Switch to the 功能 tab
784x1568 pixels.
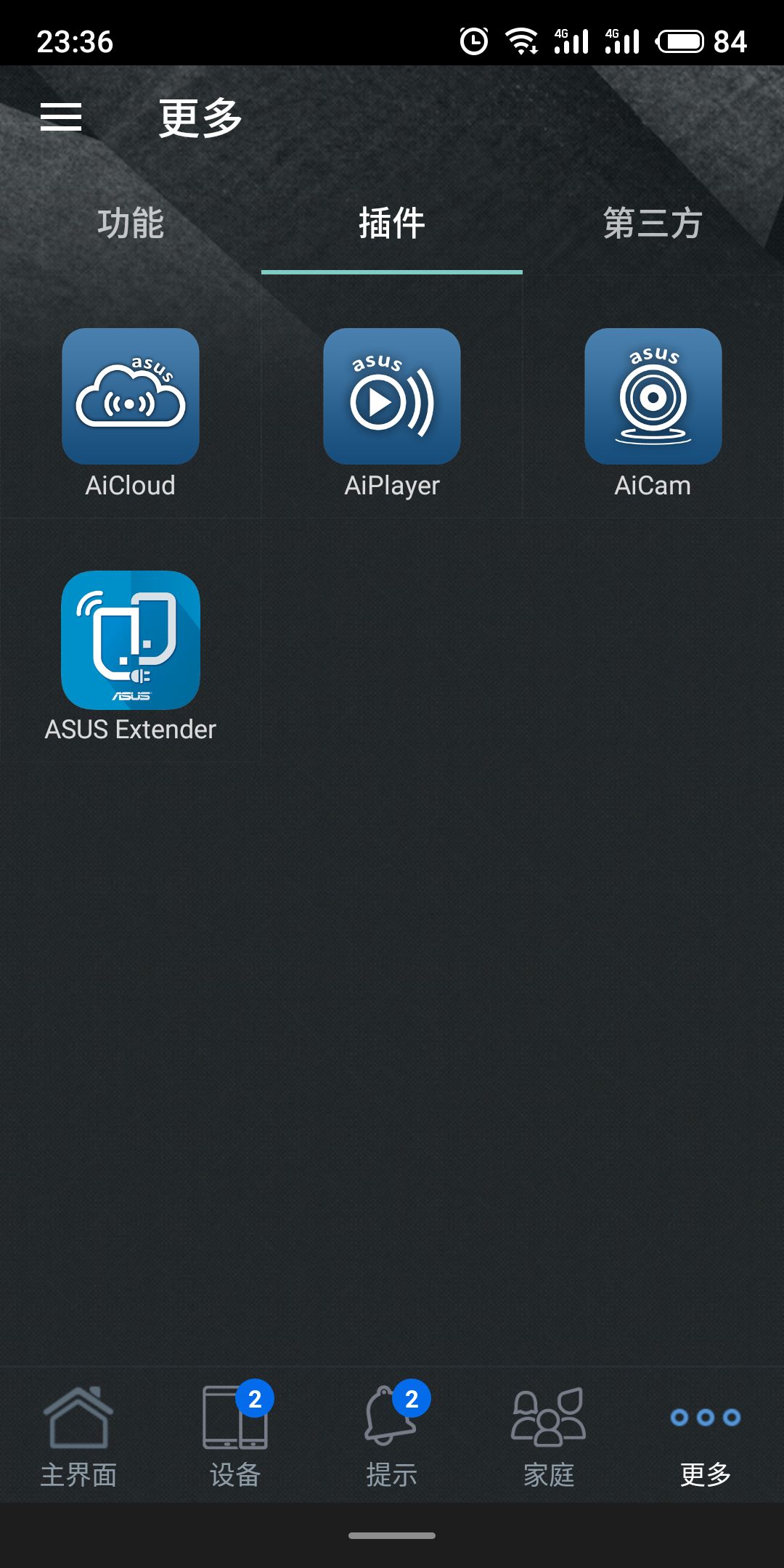click(131, 223)
